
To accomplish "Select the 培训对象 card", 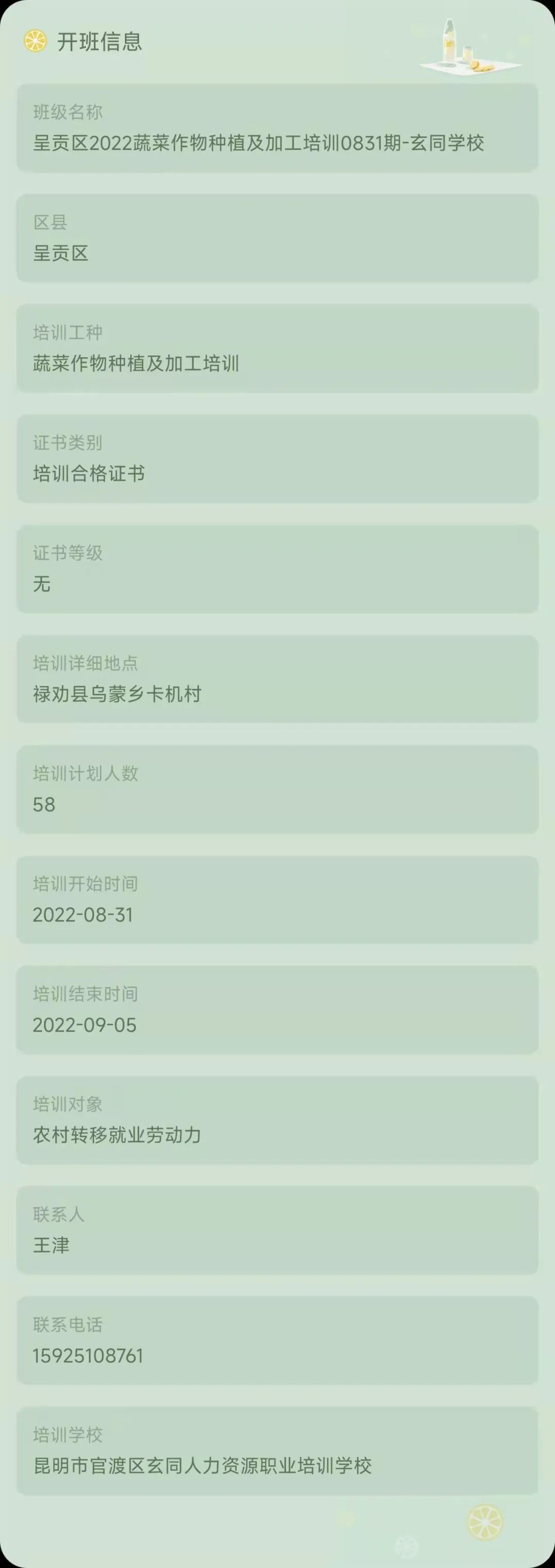I will (x=277, y=1121).
